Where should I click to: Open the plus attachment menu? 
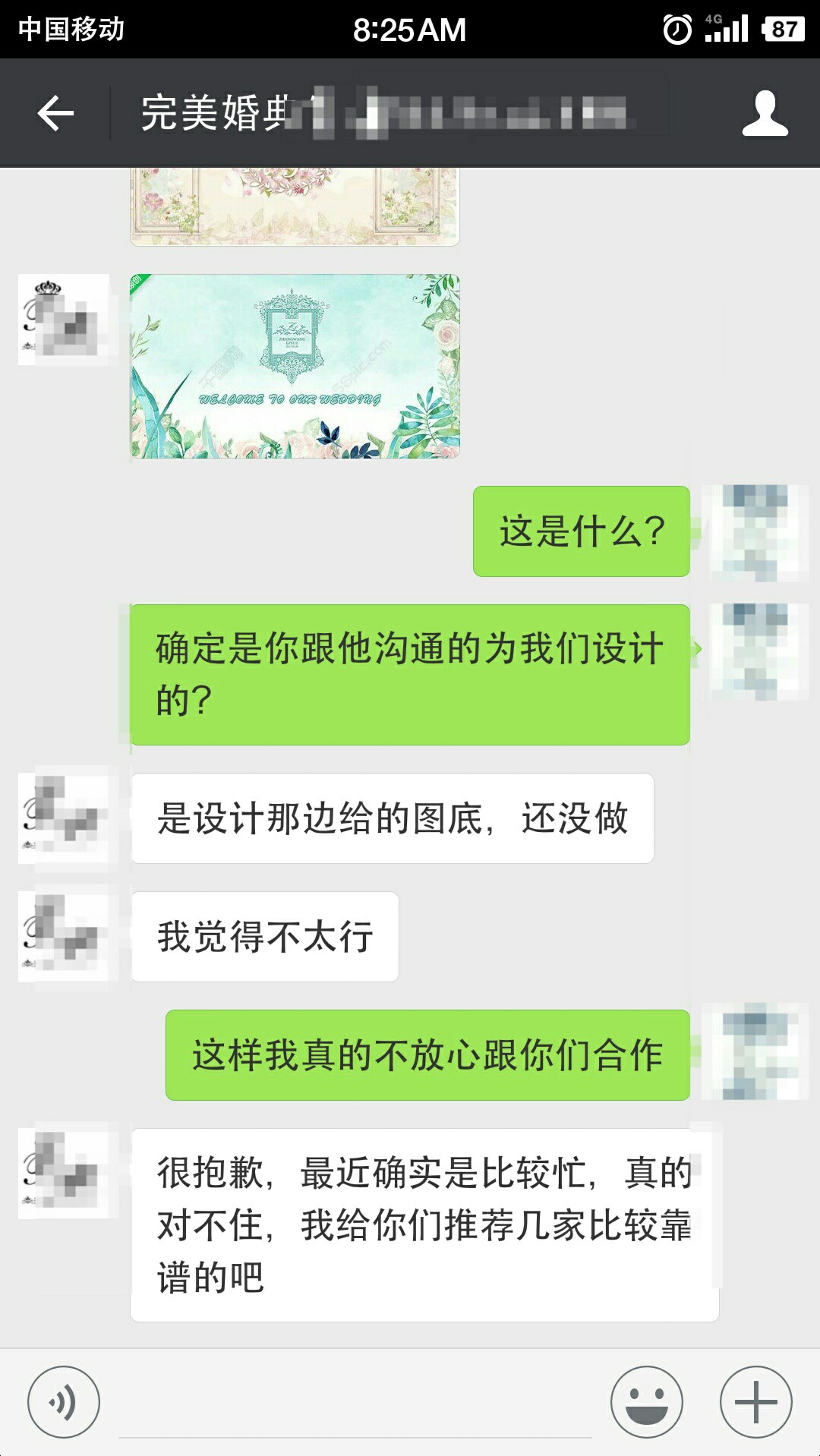755,1401
